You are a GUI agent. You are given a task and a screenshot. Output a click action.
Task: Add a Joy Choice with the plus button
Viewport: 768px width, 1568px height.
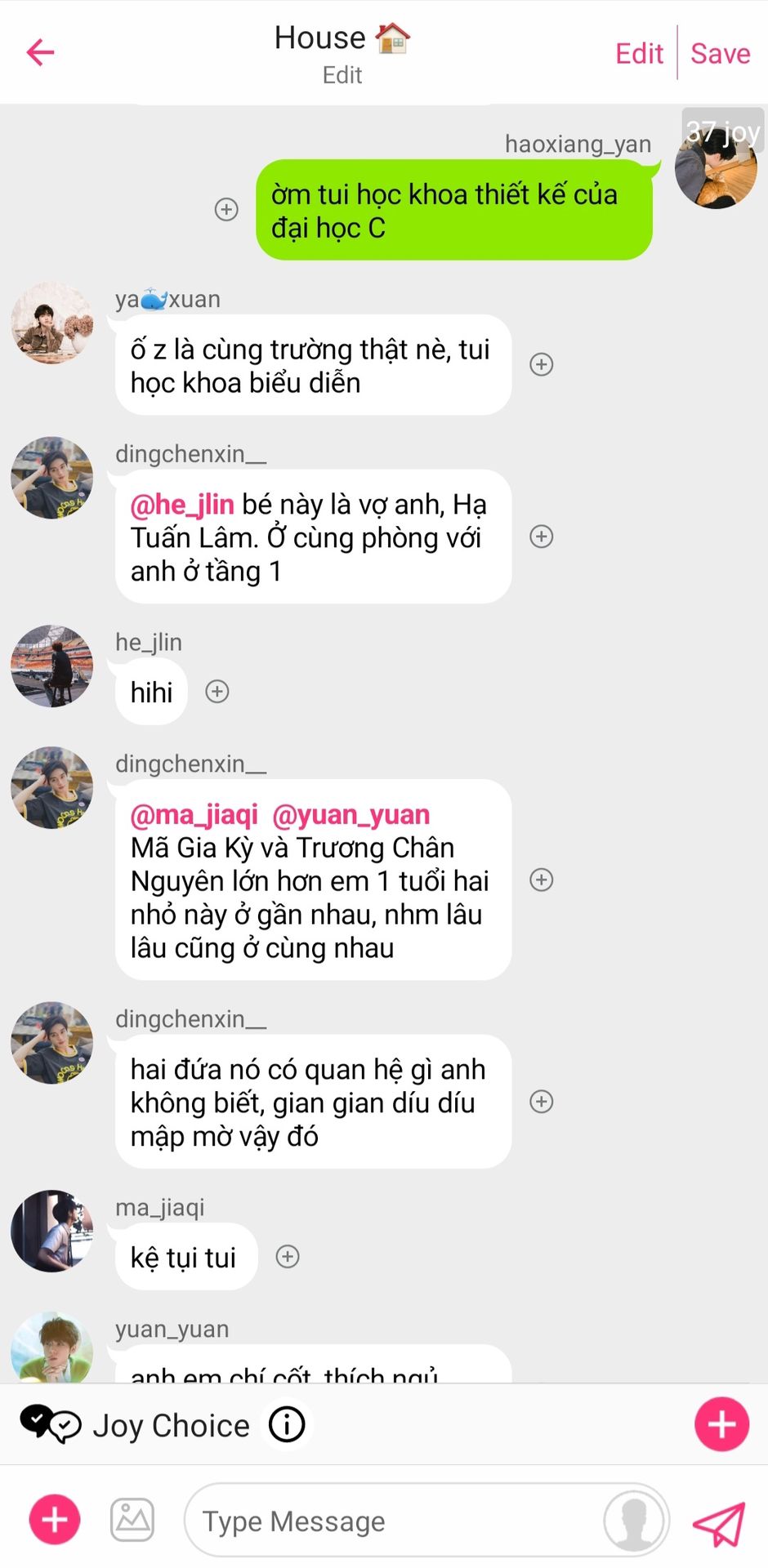721,1424
